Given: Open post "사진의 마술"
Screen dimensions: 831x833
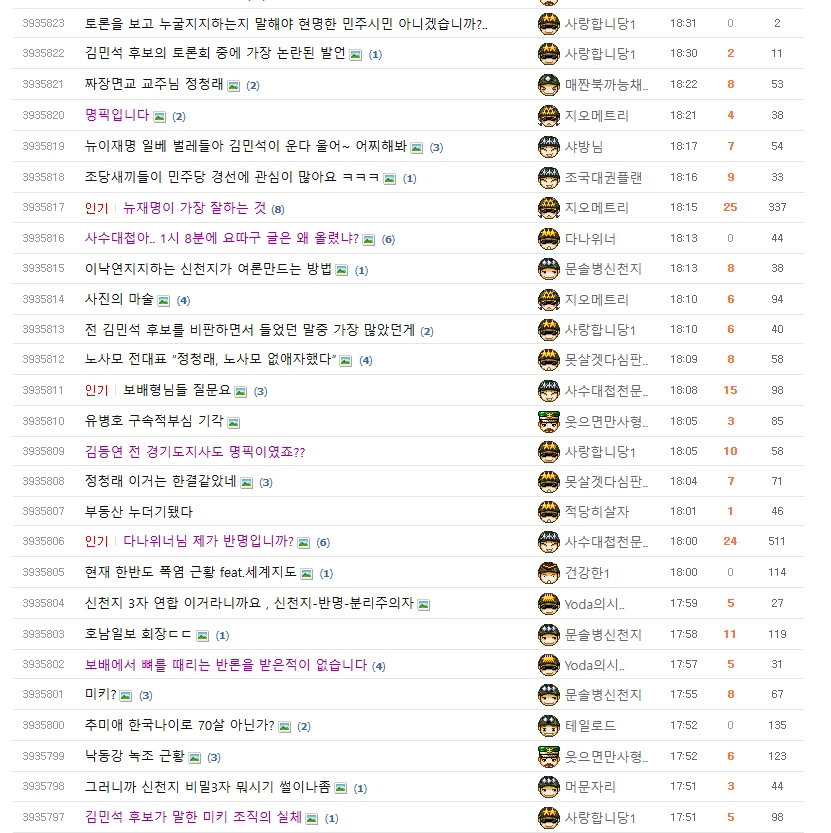Looking at the screenshot, I should click(119, 299).
